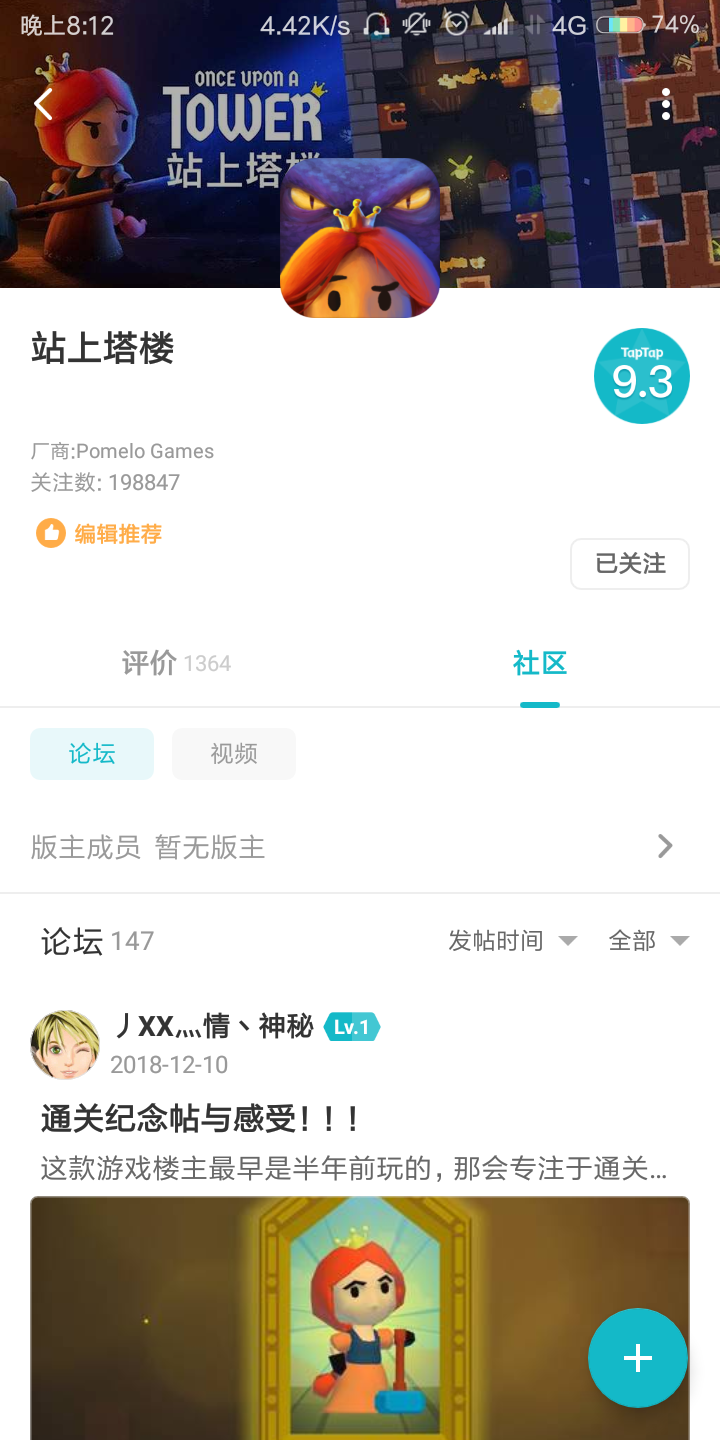Toggle the 已关注 follow status
720x1440 pixels.
629,563
